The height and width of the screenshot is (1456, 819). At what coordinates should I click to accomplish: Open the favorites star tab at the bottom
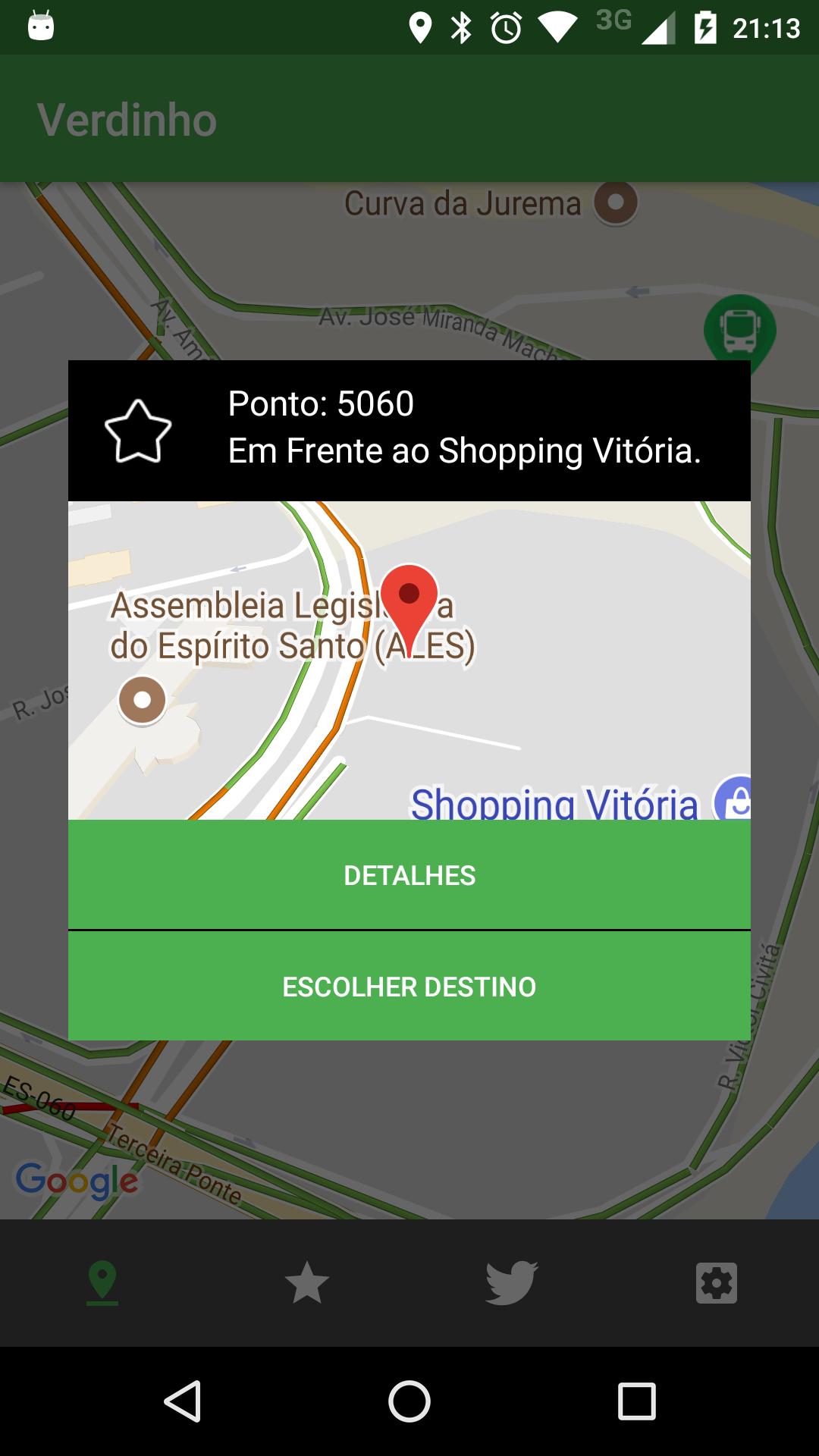[x=307, y=1279]
